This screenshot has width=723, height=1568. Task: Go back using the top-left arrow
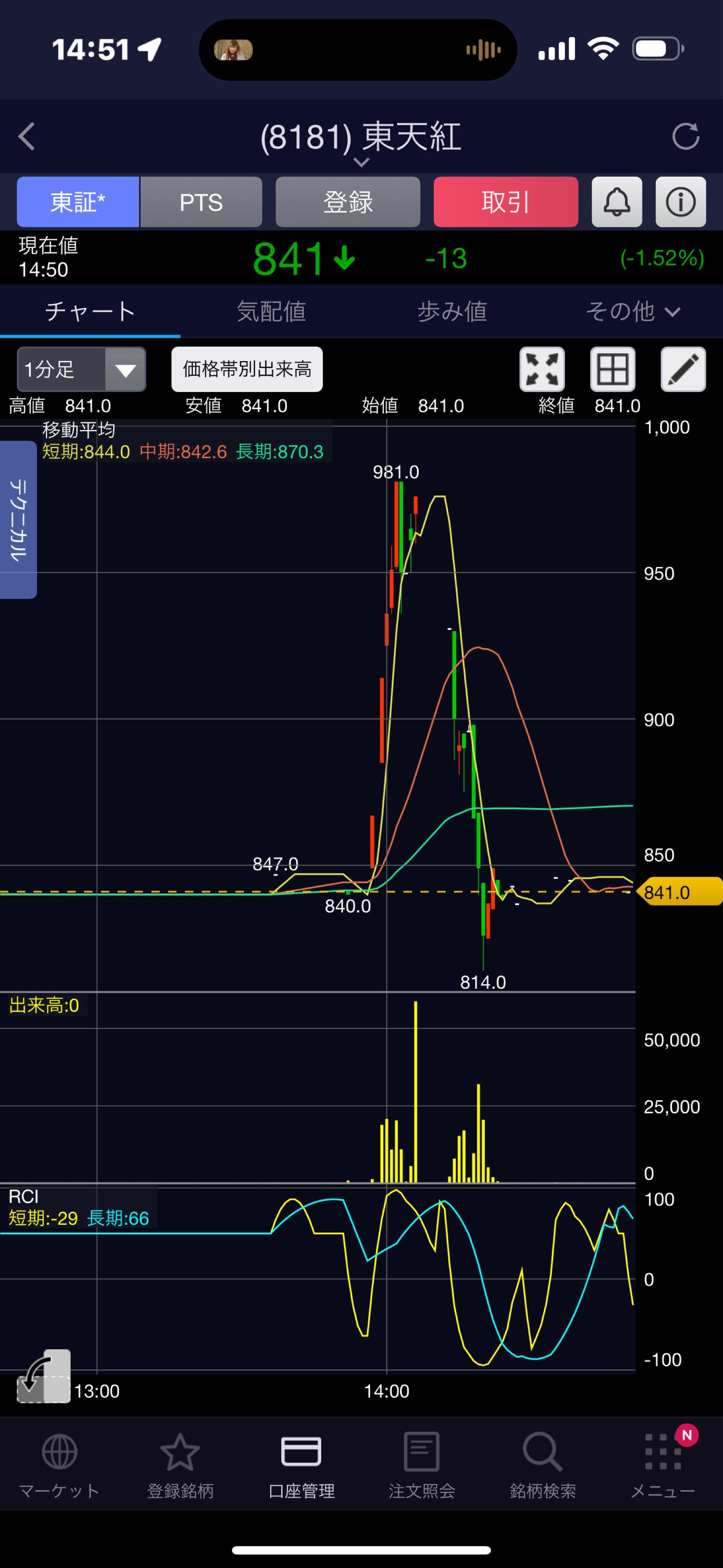pos(27,136)
